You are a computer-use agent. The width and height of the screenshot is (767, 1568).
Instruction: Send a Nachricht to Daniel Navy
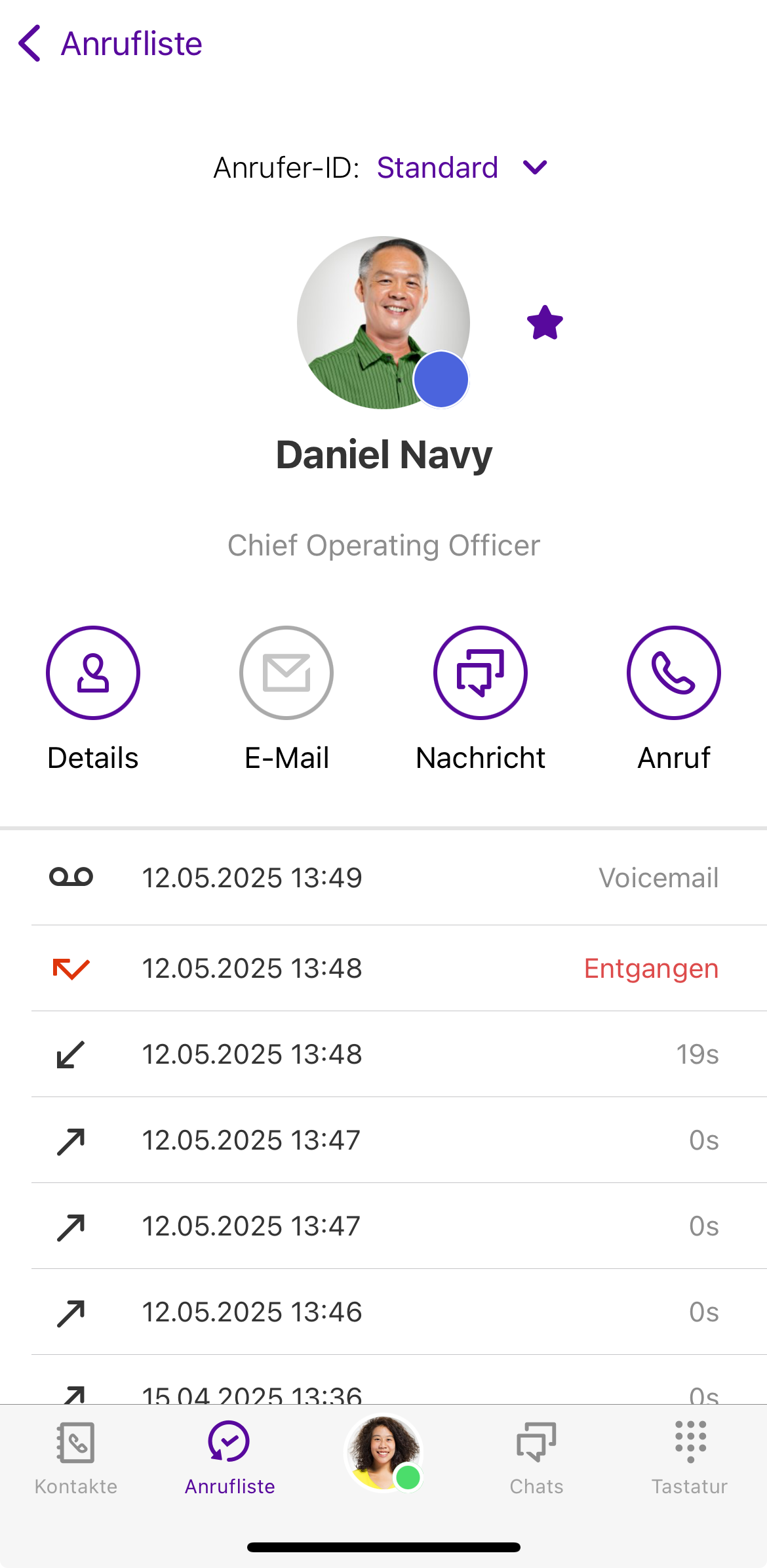pyautogui.click(x=480, y=673)
